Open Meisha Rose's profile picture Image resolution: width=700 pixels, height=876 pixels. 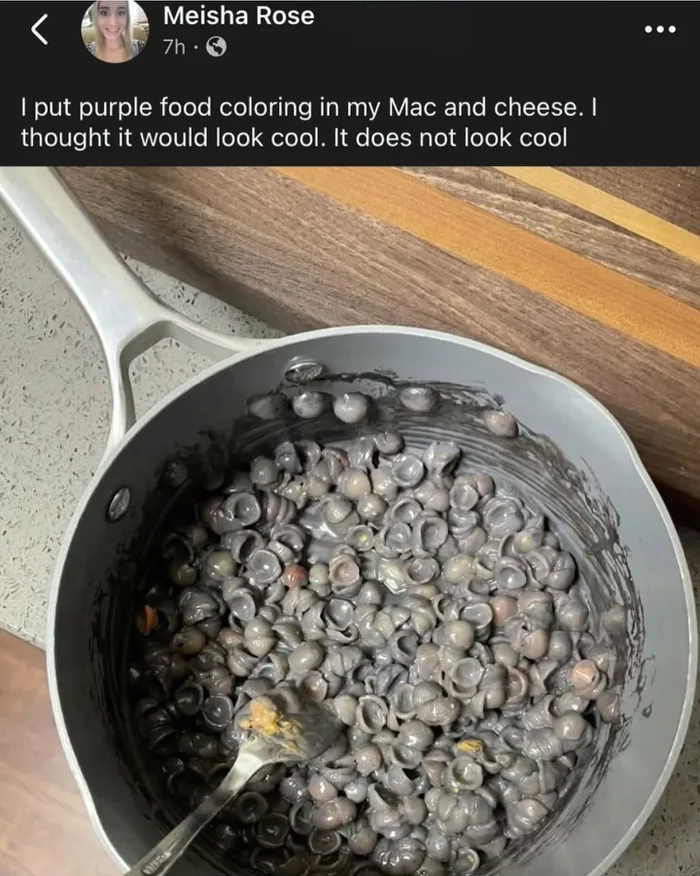coord(114,31)
